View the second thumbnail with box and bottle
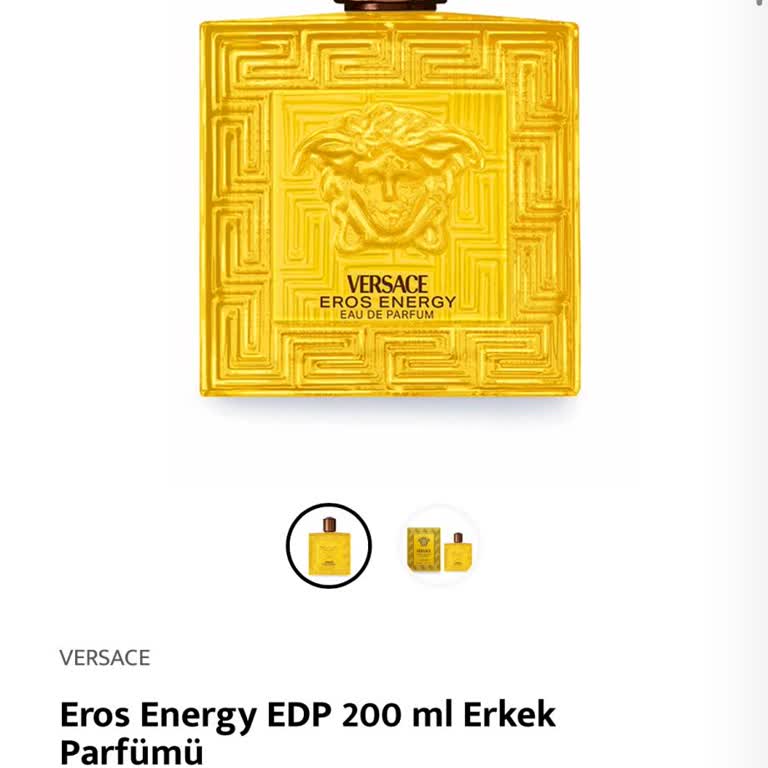768x768 pixels. pos(440,545)
